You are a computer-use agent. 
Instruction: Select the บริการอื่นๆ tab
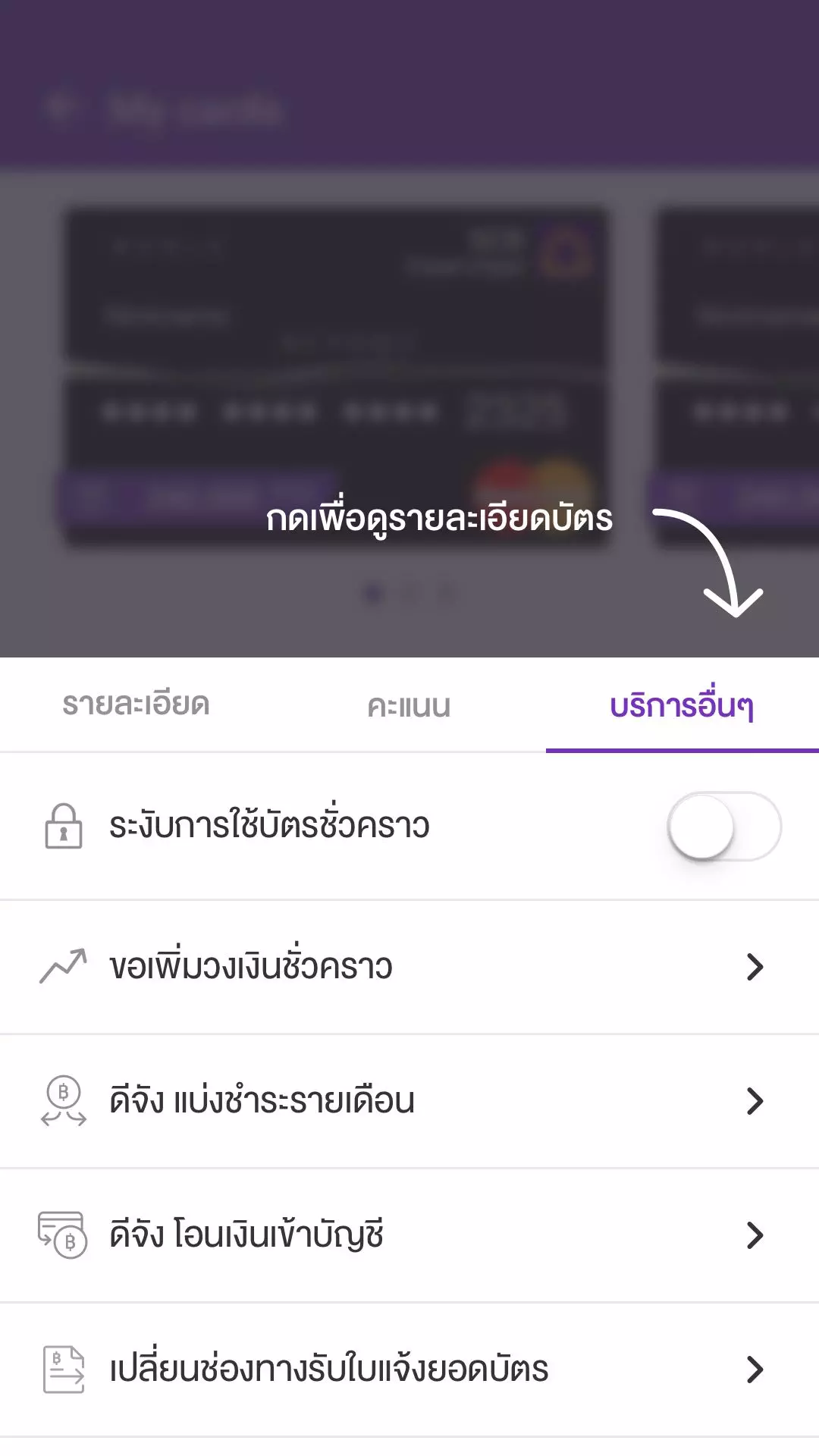(x=681, y=706)
